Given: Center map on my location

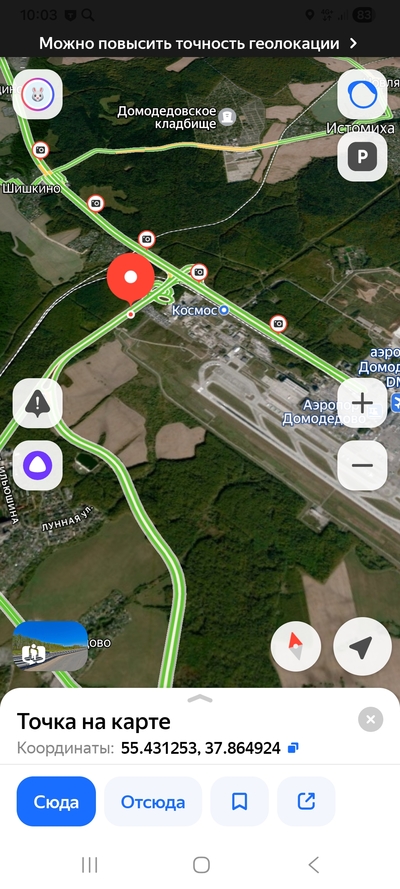Looking at the screenshot, I should pyautogui.click(x=362, y=646).
